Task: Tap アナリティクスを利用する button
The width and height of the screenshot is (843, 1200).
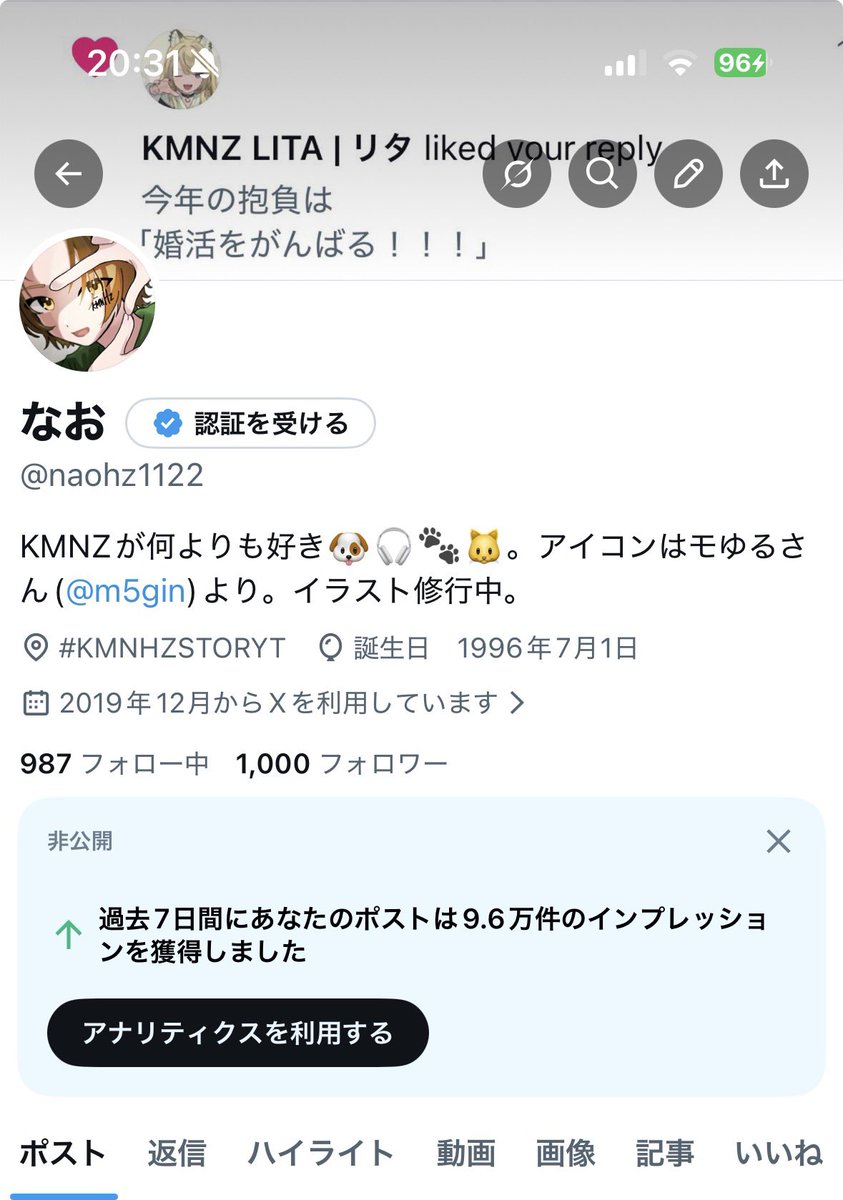Action: [236, 1032]
